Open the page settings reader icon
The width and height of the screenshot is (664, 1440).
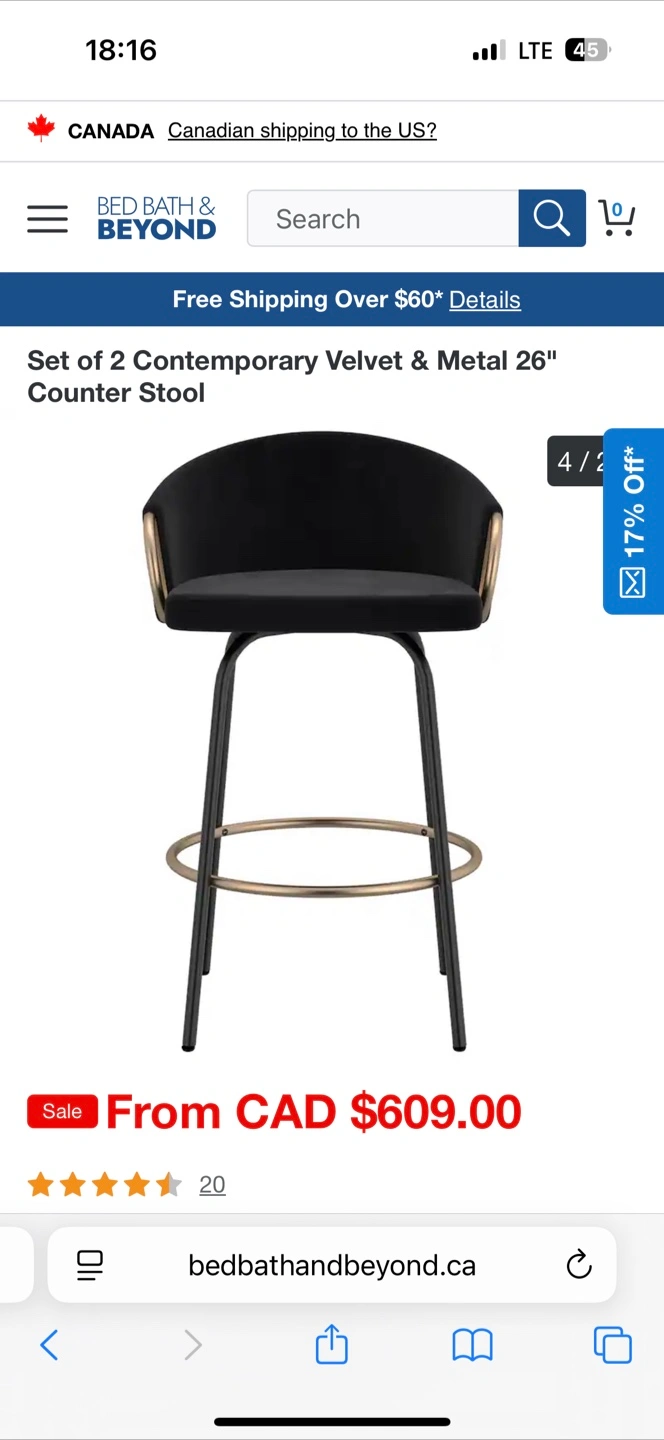coord(90,1266)
